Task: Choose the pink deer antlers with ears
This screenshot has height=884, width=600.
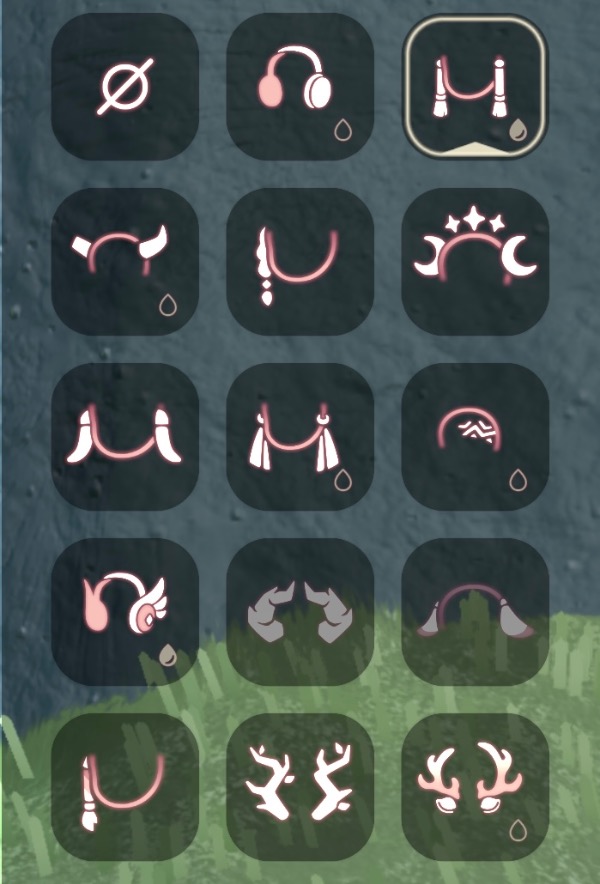Action: tap(475, 787)
